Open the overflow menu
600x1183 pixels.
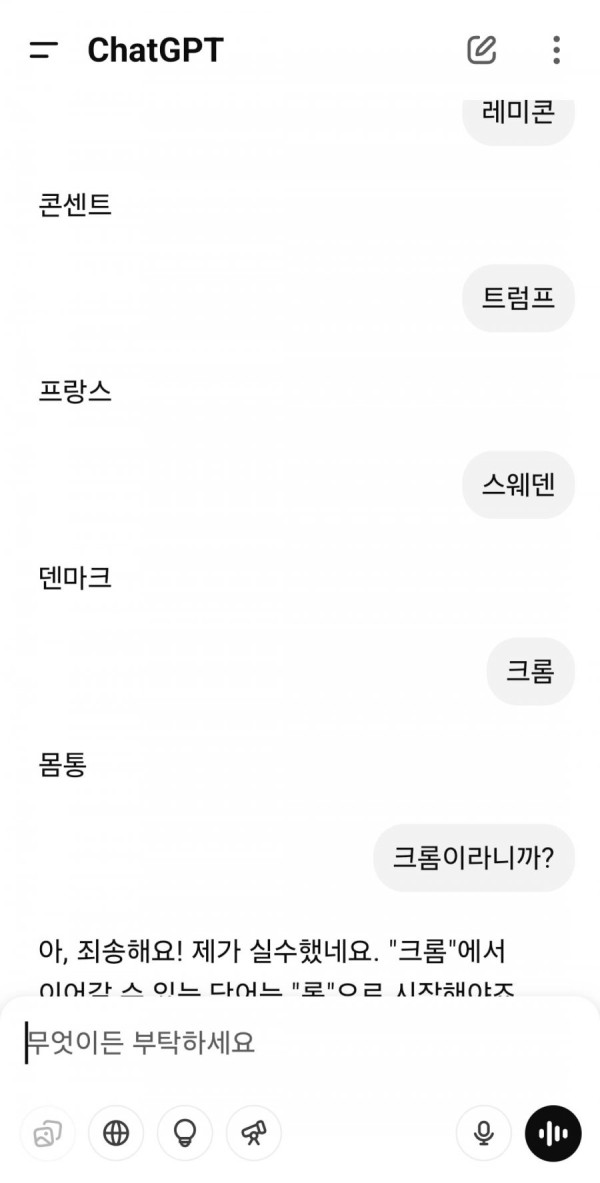click(556, 50)
